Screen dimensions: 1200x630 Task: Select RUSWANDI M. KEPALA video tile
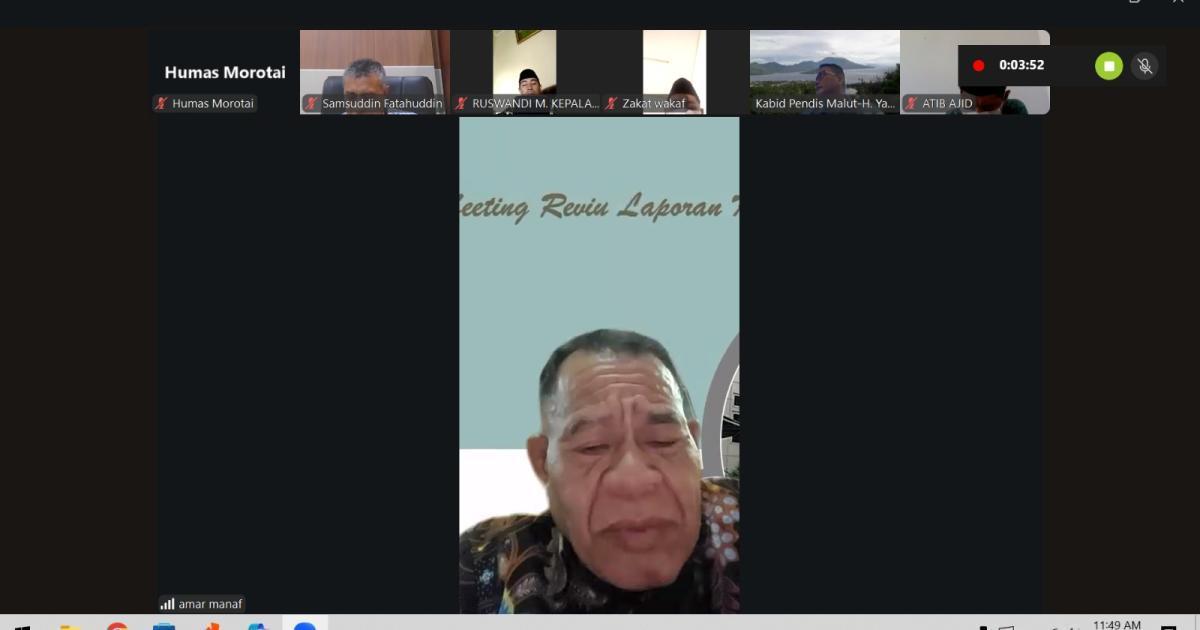(524, 70)
